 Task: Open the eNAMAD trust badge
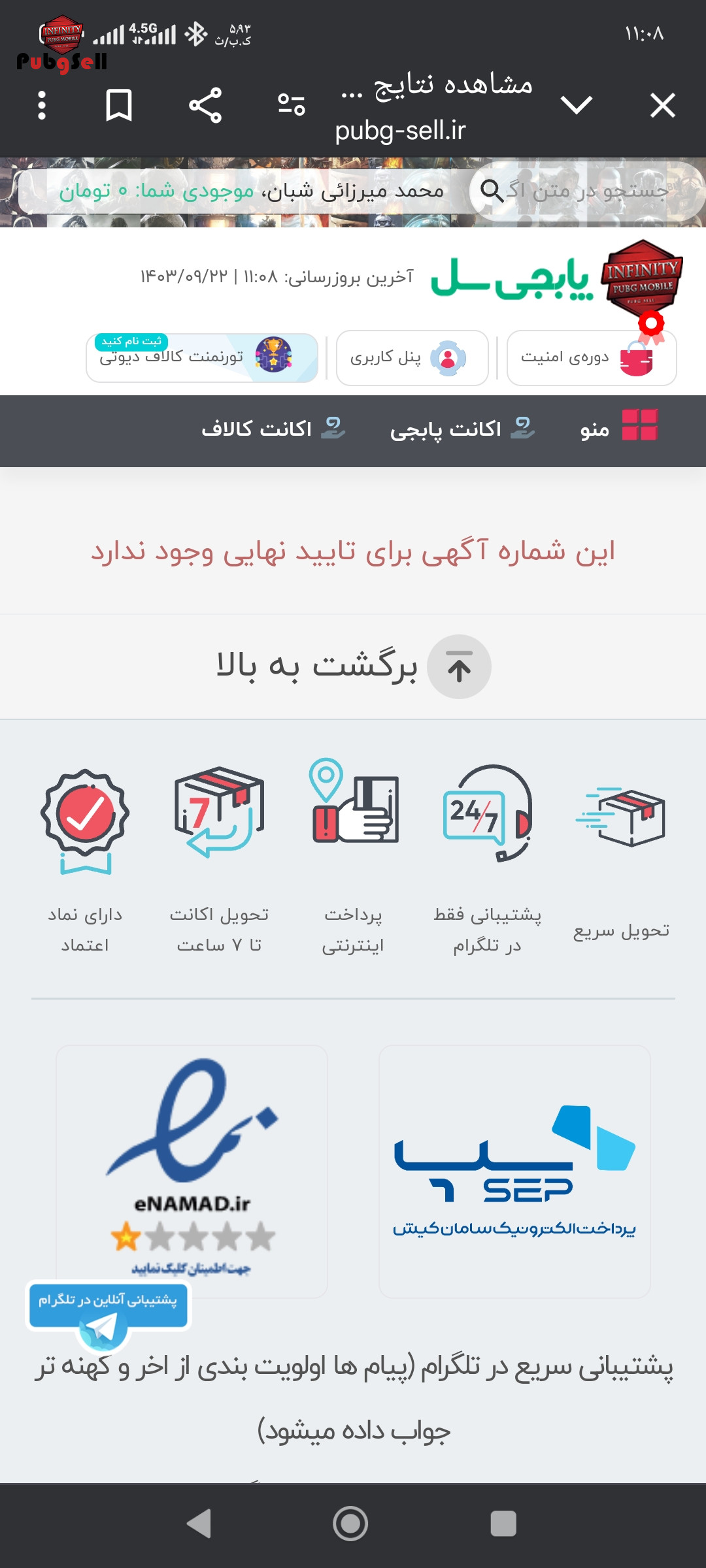192,1171
